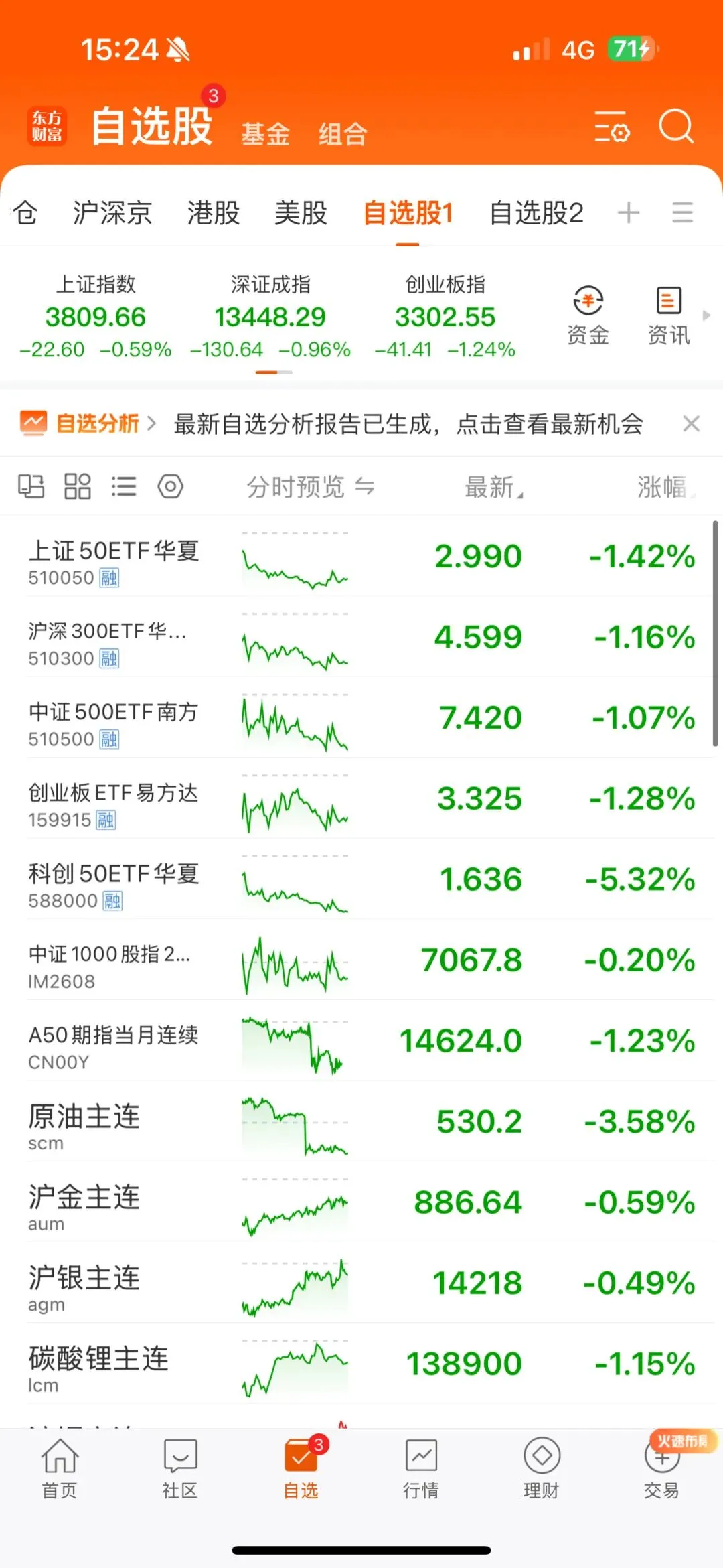Viewport: 723px width, 1568px height.
Task: Add a new watchlist group with plus
Action: click(629, 213)
